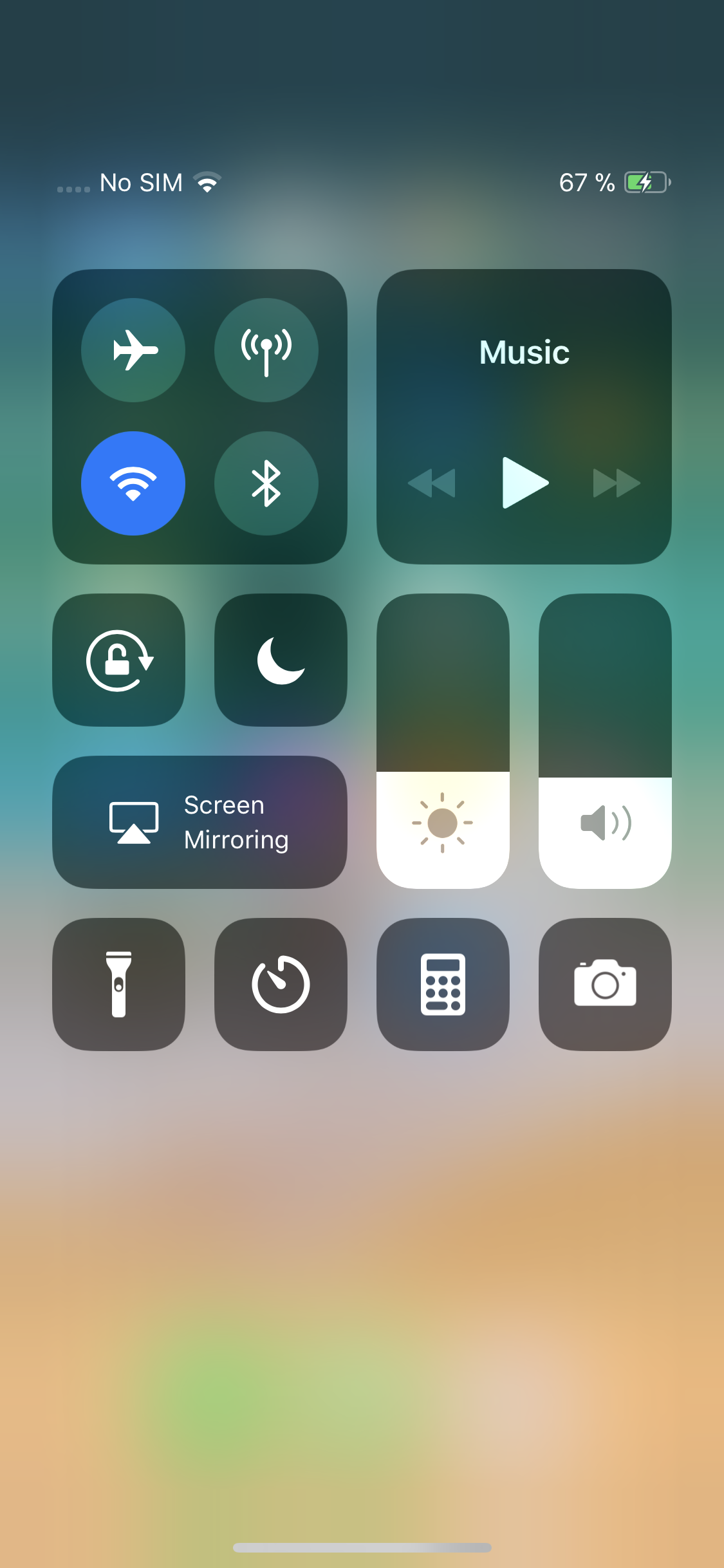724x1568 pixels.
Task: Play music in the Music widget
Action: tap(525, 483)
